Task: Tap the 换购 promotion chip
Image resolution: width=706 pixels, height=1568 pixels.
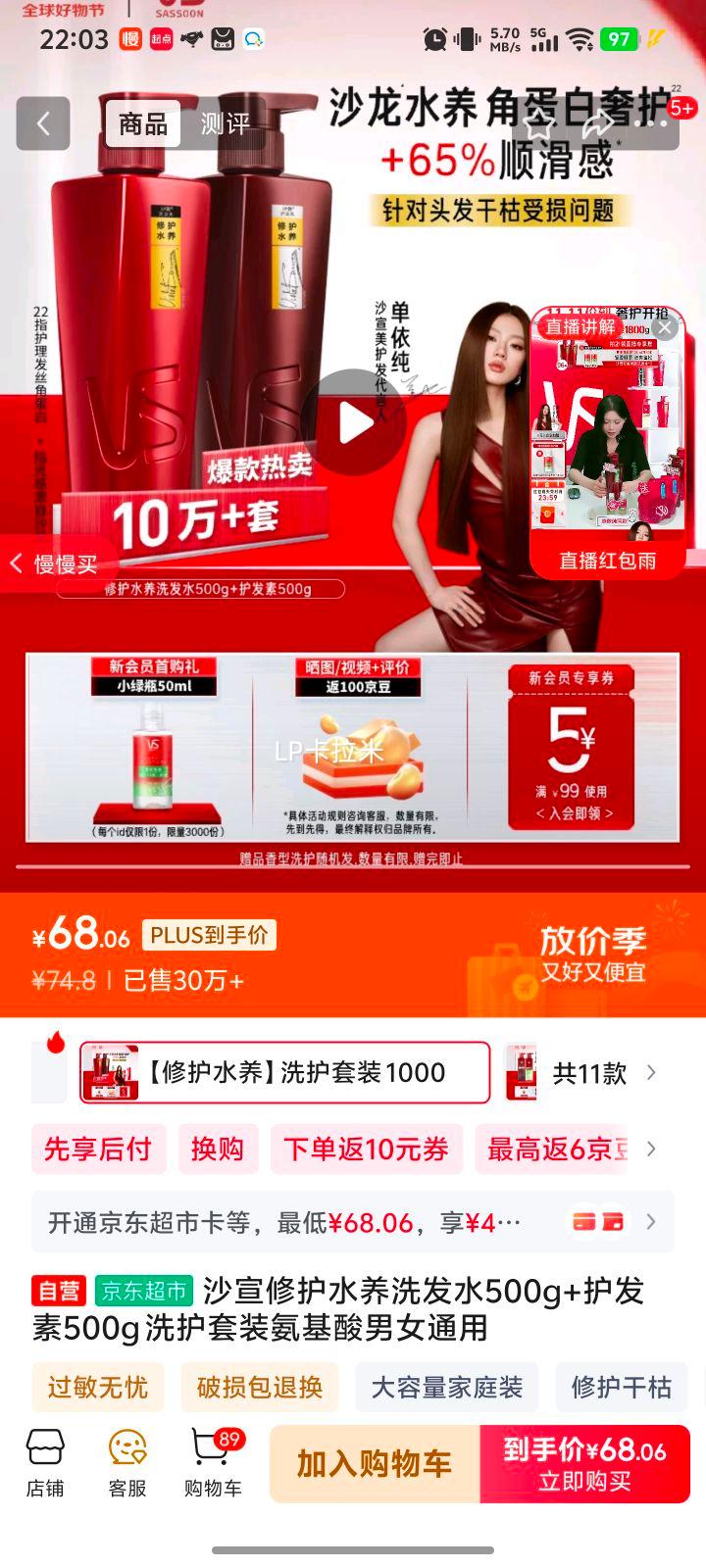Action: 217,1149
